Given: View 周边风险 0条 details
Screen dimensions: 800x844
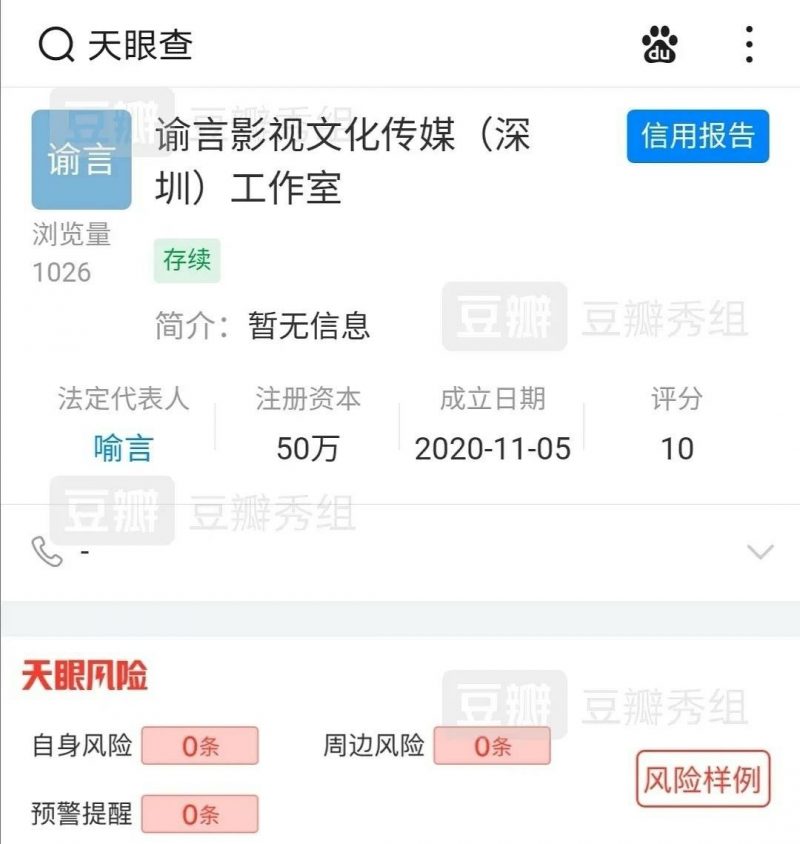Looking at the screenshot, I should click(x=492, y=746).
